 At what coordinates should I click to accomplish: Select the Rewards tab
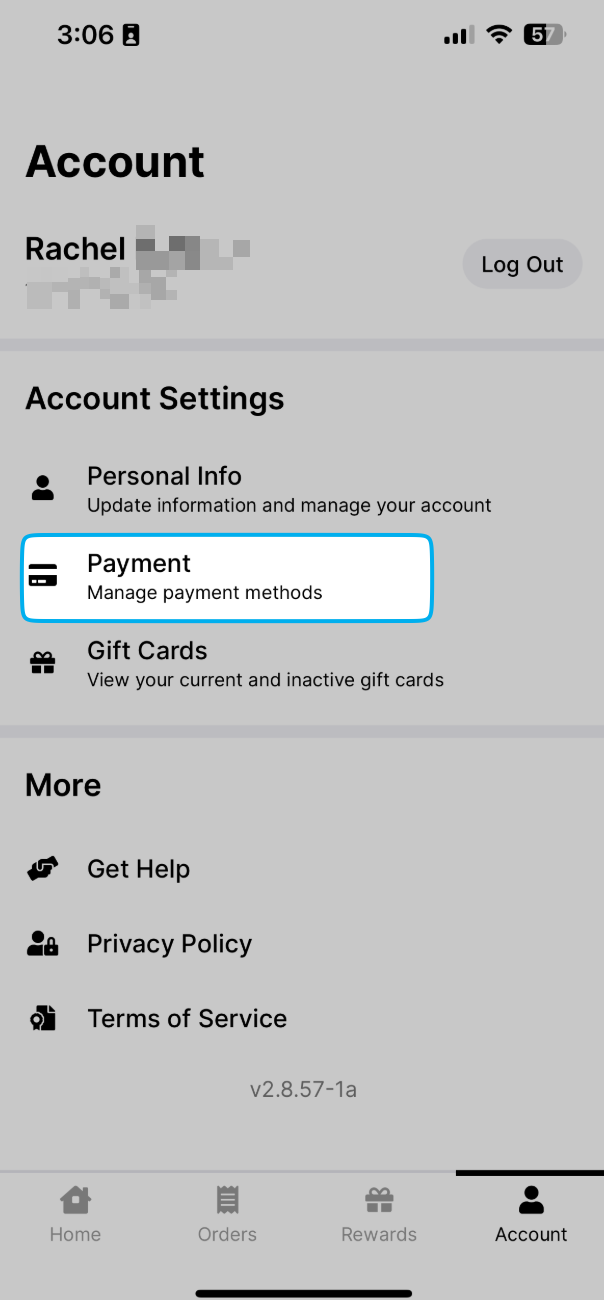[379, 1215]
